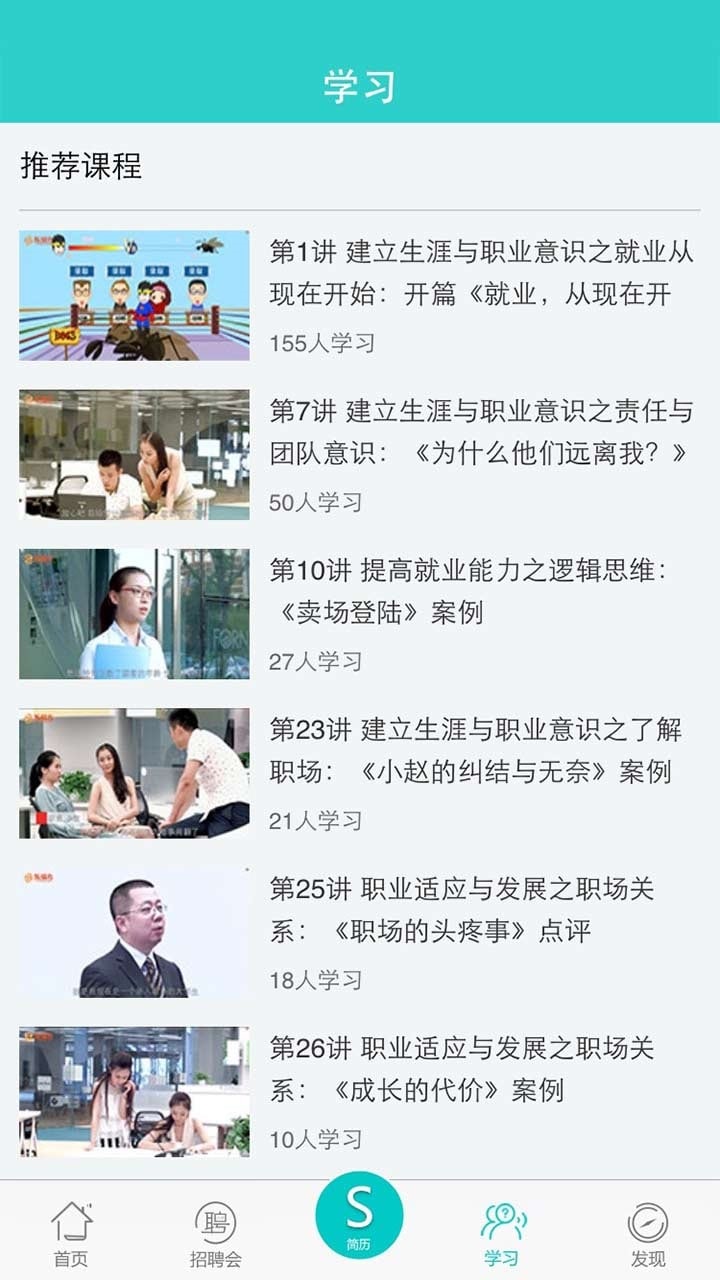Open the 简历 center button
Screen dimensions: 720x1280
click(359, 1216)
